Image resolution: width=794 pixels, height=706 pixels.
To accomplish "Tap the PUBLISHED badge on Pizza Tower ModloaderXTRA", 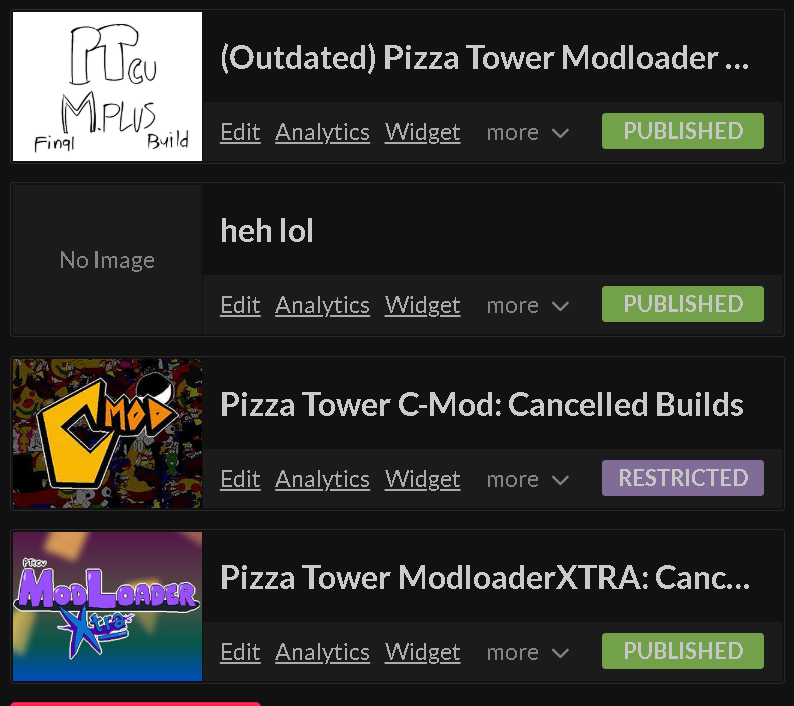I will point(682,651).
